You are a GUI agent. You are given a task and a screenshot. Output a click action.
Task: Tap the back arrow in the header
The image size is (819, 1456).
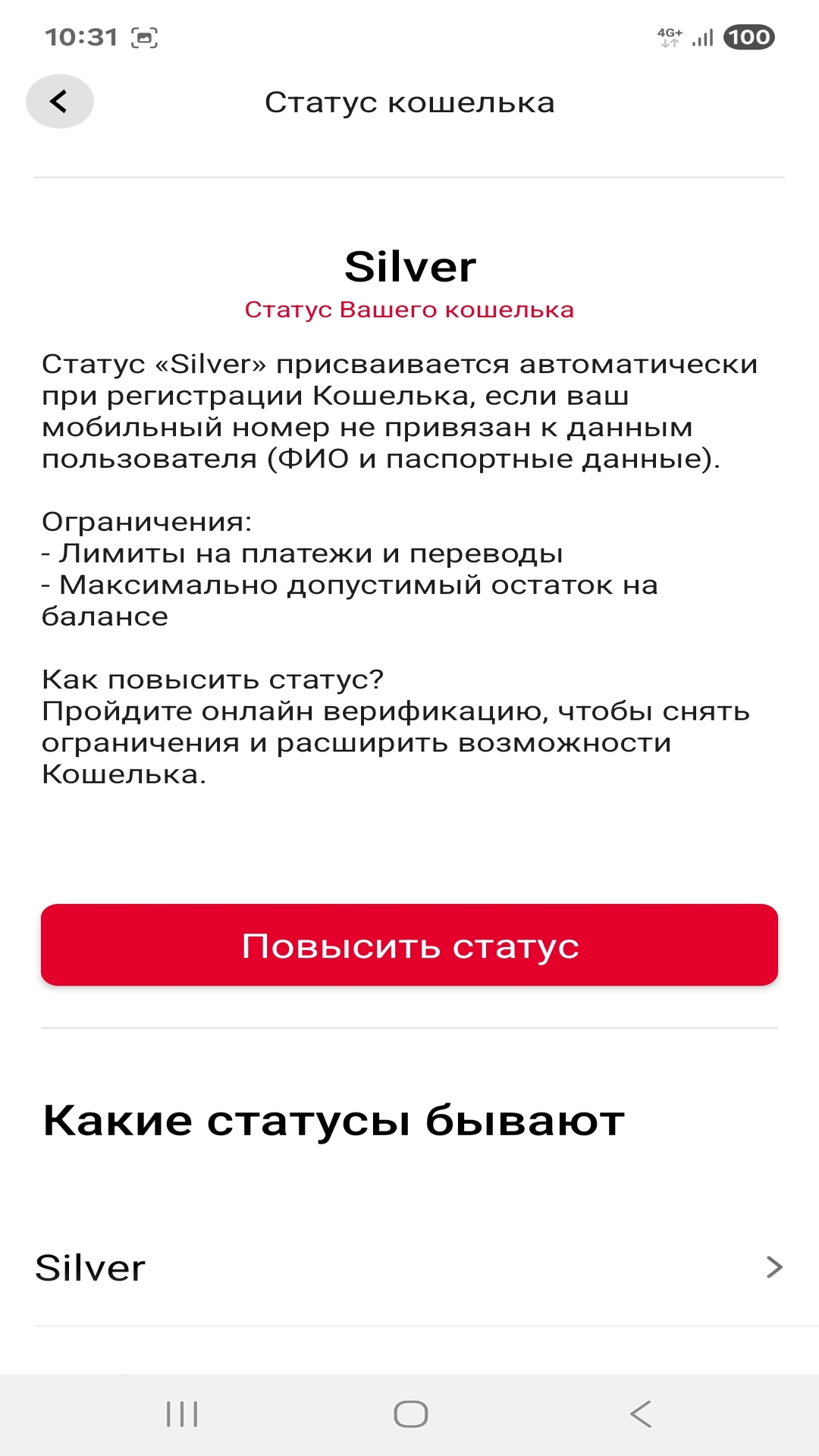(59, 100)
